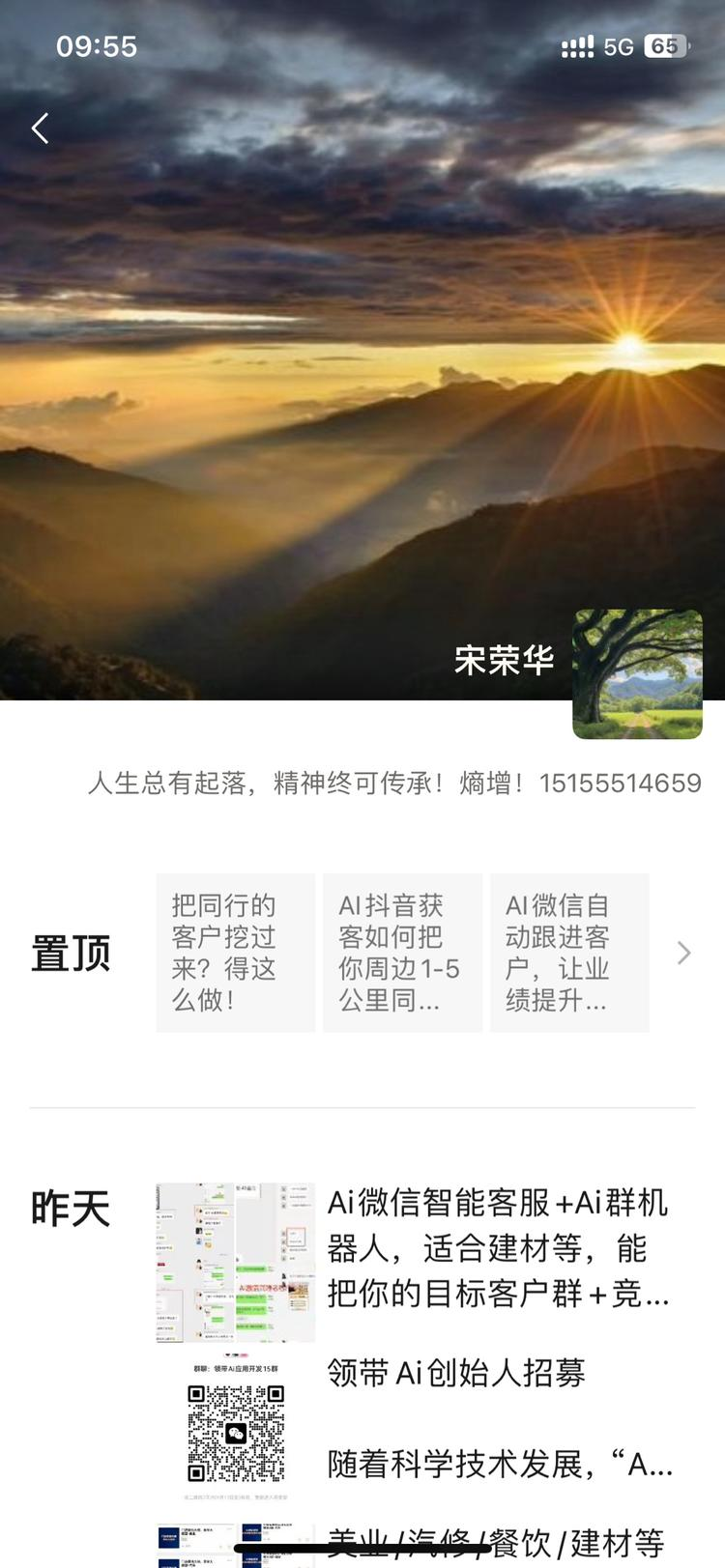Tap the 昨天 date heading

72,1208
